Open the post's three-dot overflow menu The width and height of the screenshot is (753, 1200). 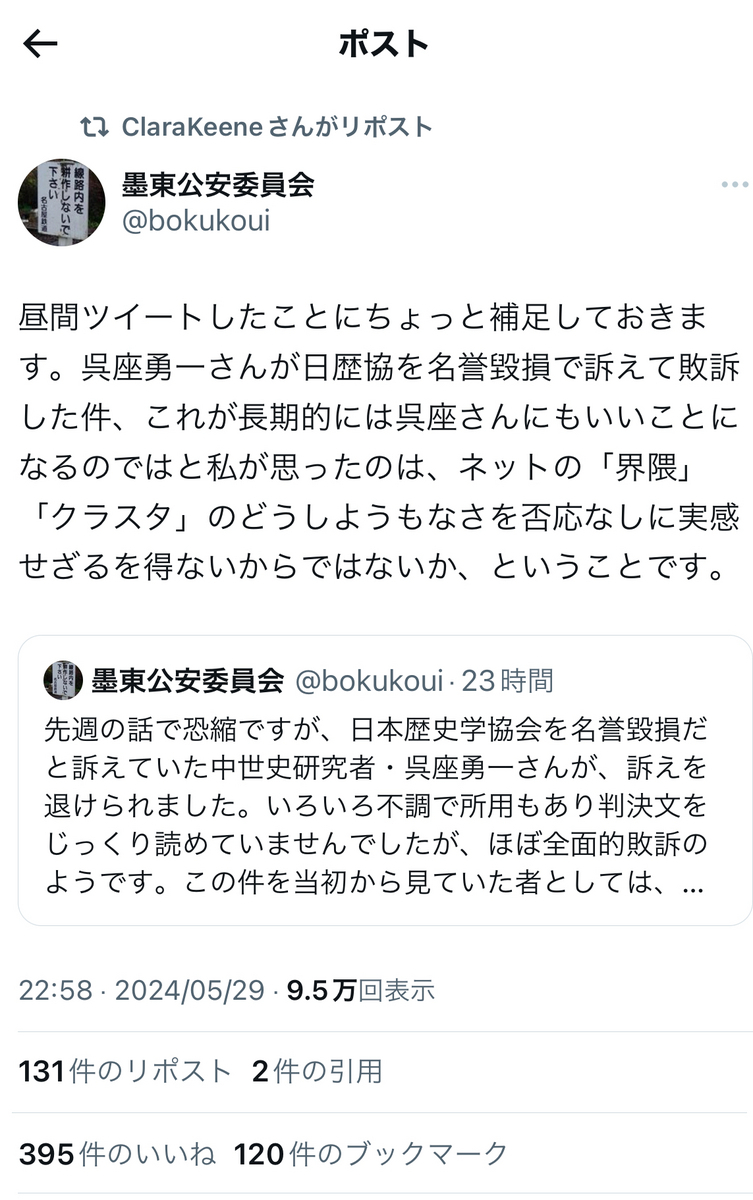tap(734, 185)
